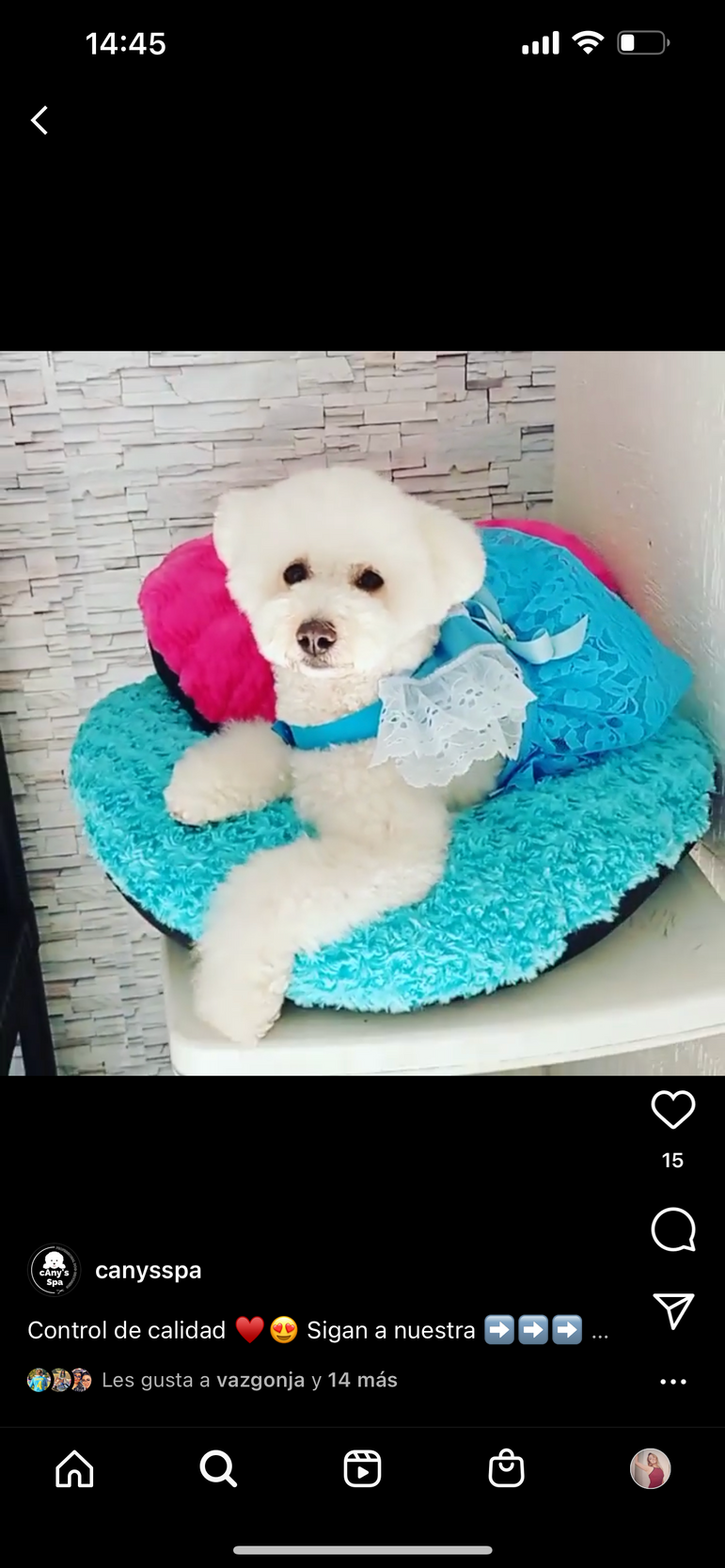Viewport: 725px width, 1568px height.
Task: Go back using the top arrow
Action: pos(39,120)
